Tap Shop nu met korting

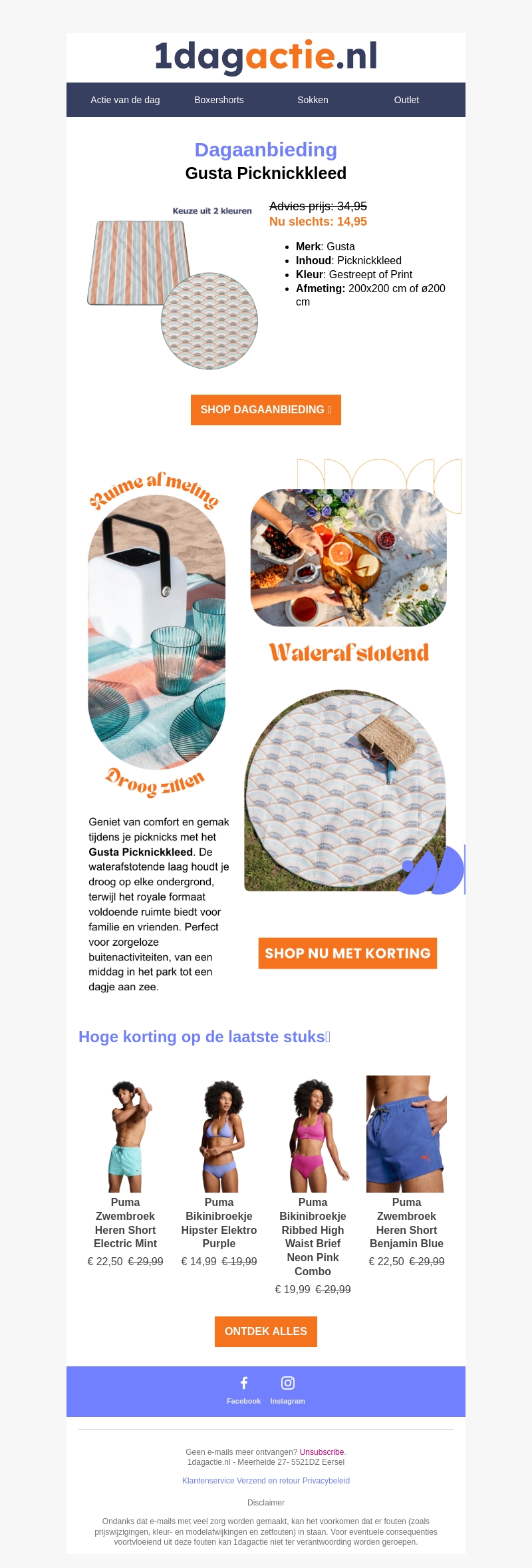pyautogui.click(x=347, y=953)
